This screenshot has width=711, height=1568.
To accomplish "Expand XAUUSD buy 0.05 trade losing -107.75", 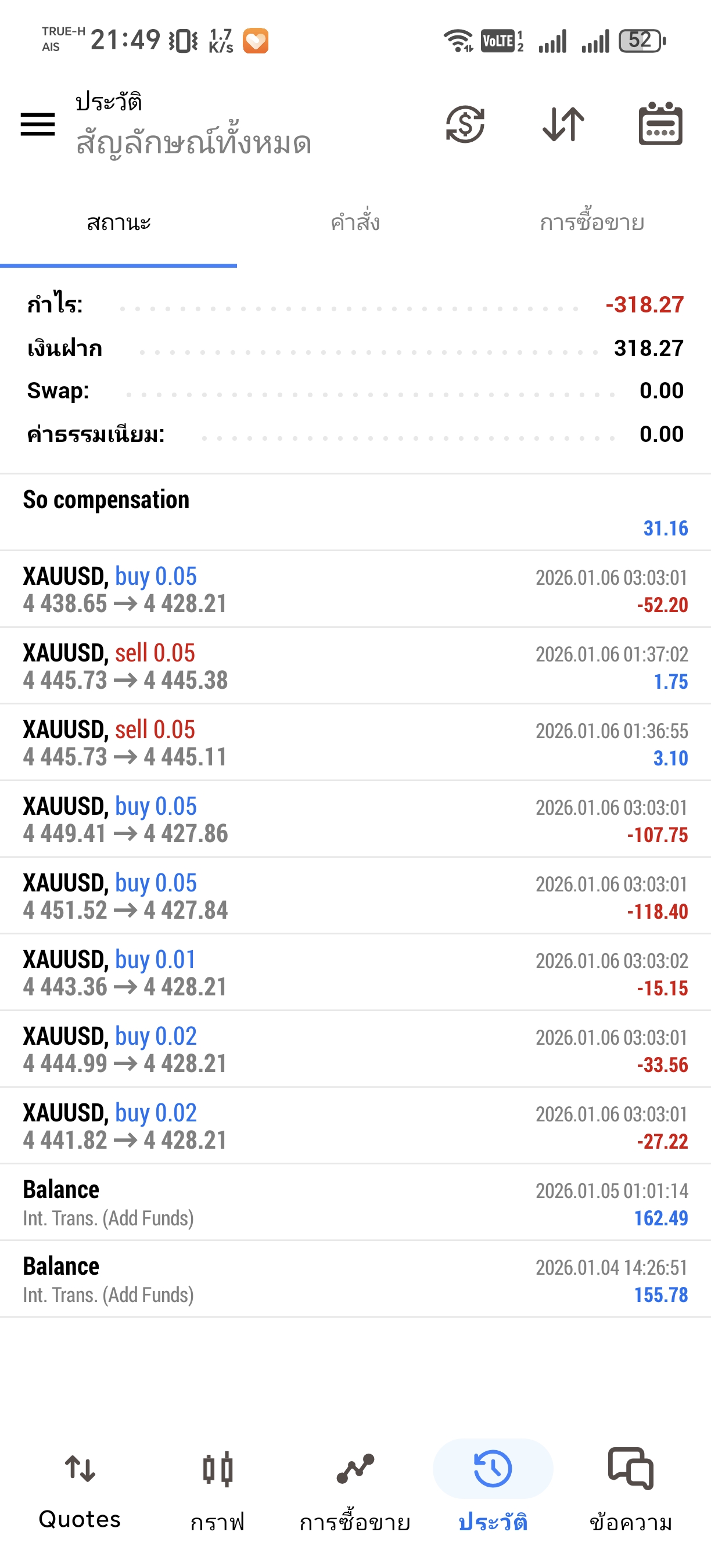I will pyautogui.click(x=355, y=819).
